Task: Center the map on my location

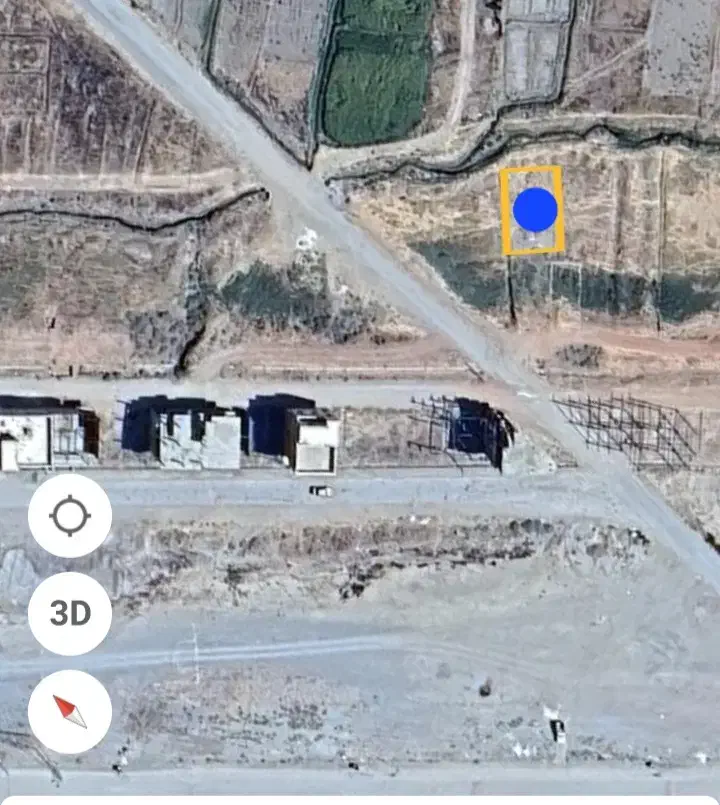Action: point(70,516)
